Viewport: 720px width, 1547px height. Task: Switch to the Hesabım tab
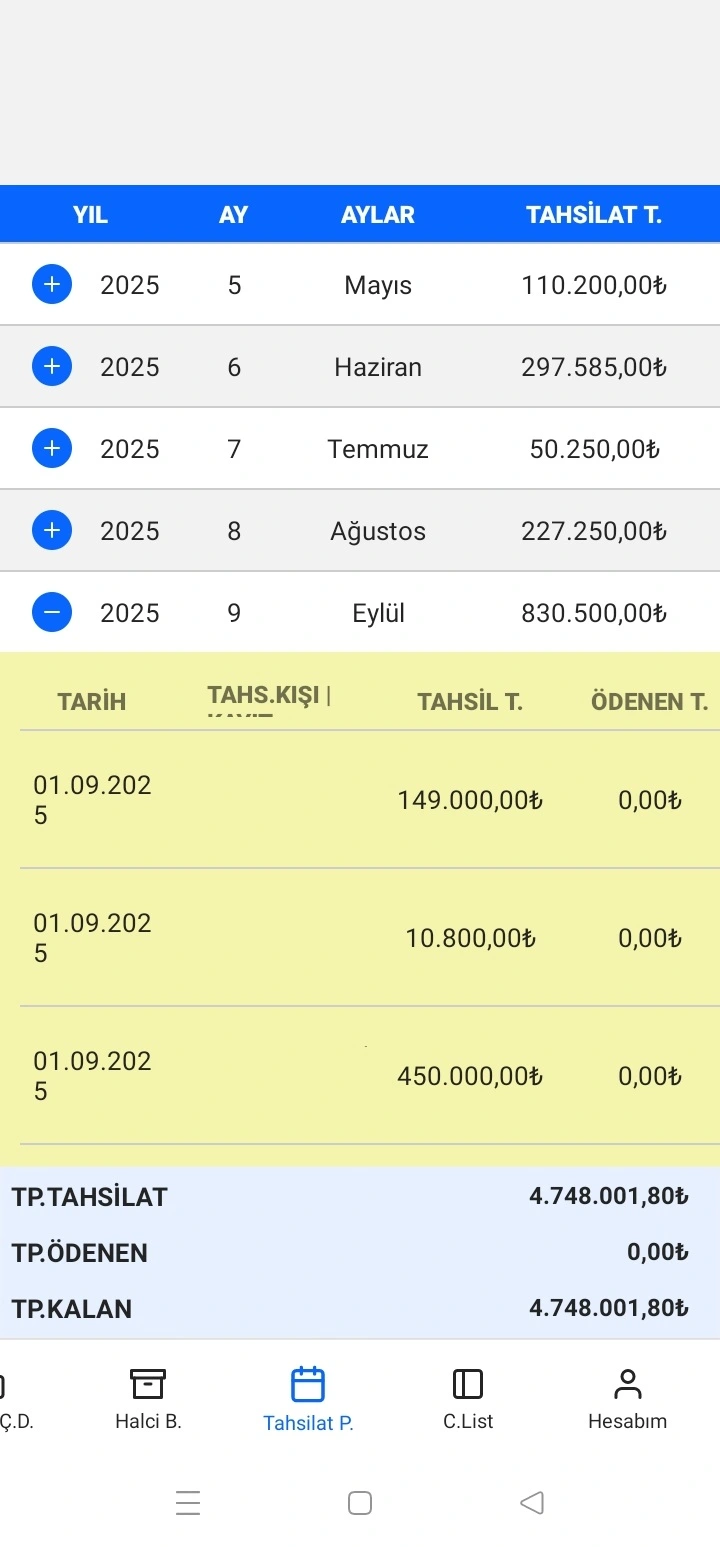pos(627,1398)
